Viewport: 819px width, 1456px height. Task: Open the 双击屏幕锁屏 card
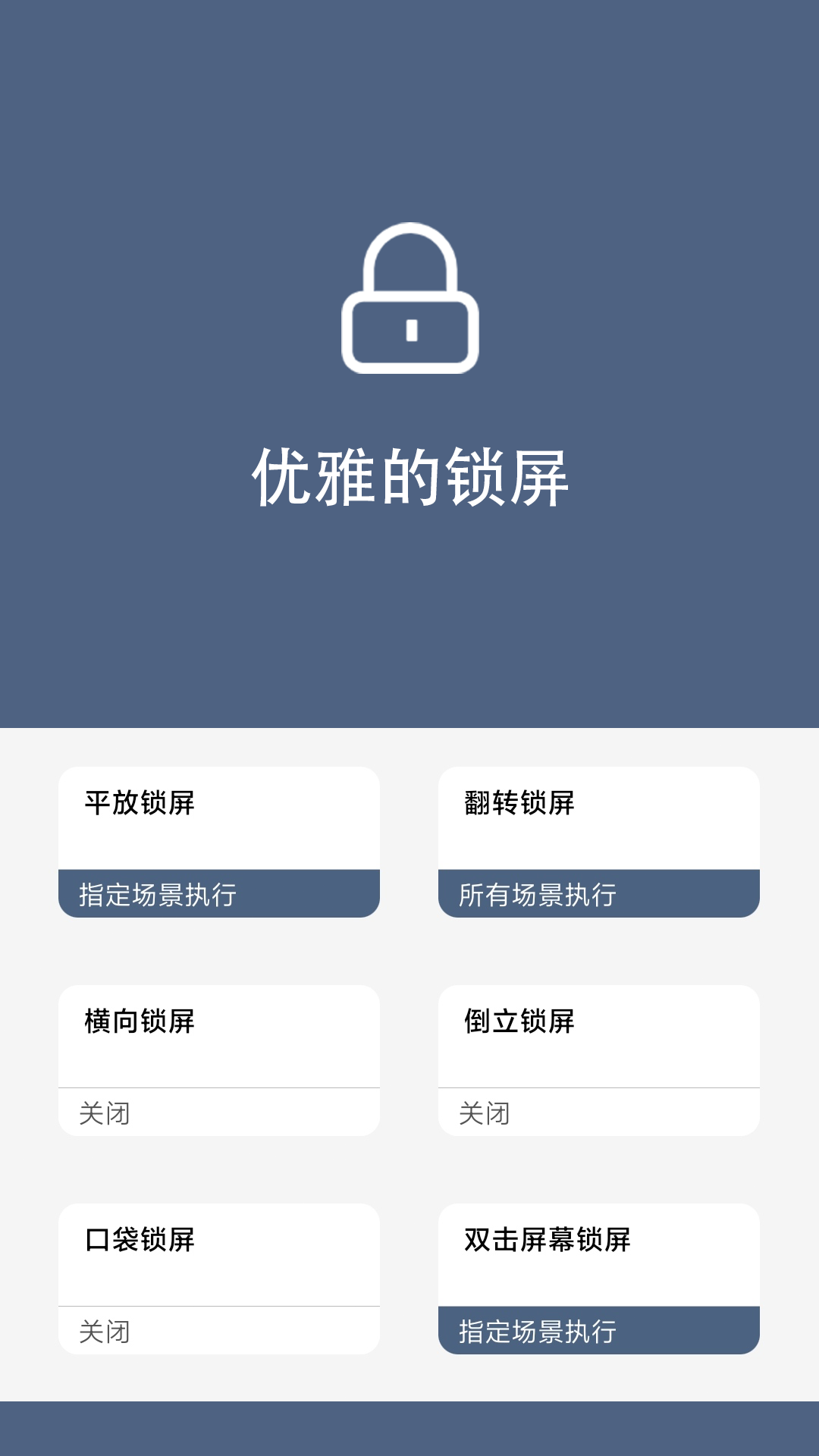click(598, 1279)
